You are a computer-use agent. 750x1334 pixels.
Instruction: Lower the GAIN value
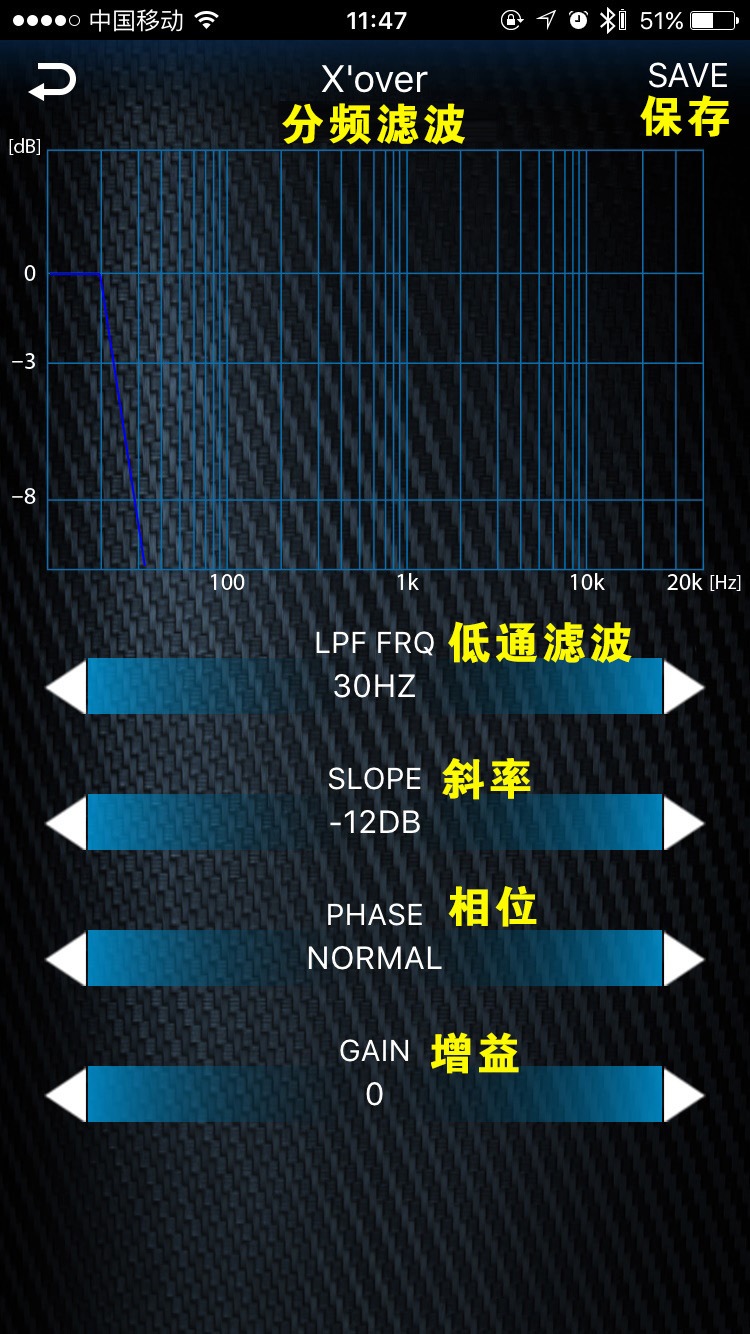click(x=66, y=1094)
